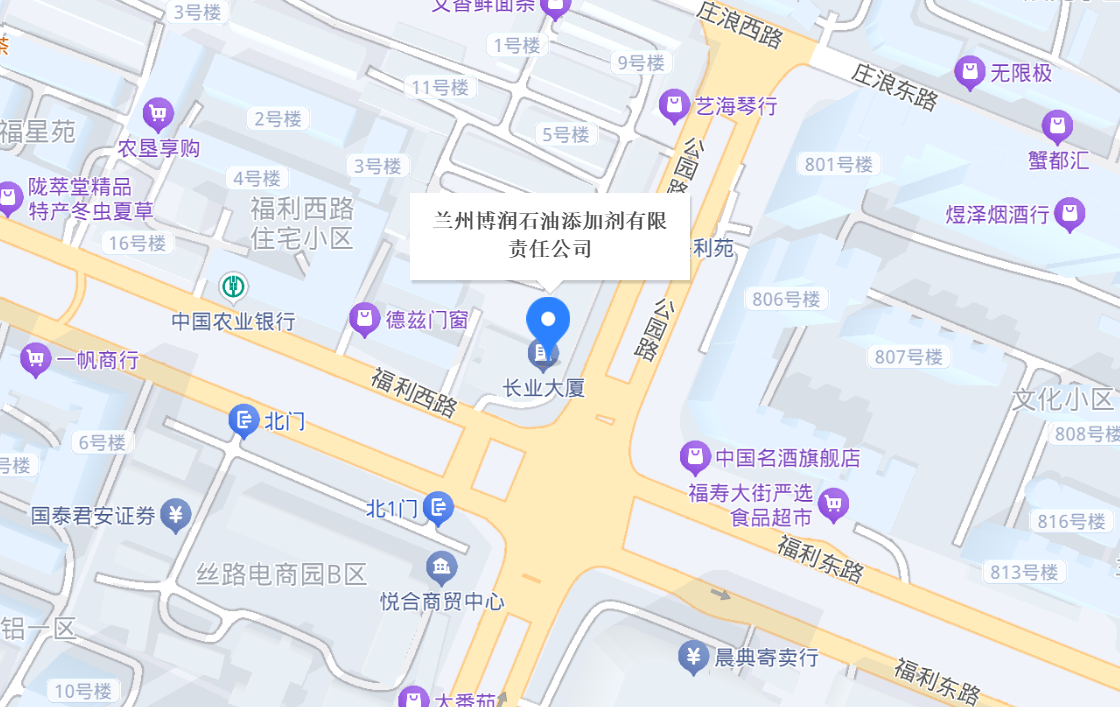The height and width of the screenshot is (707, 1120).
Task: Open the 晨典寄卖行 marker
Action: [693, 657]
